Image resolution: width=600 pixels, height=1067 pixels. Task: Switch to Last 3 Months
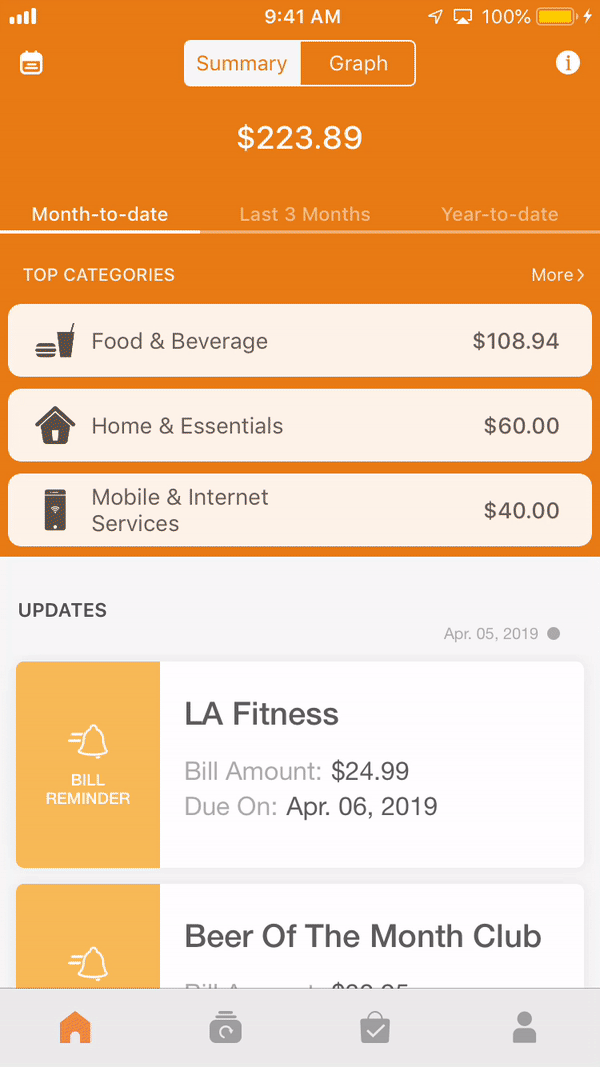pos(305,214)
